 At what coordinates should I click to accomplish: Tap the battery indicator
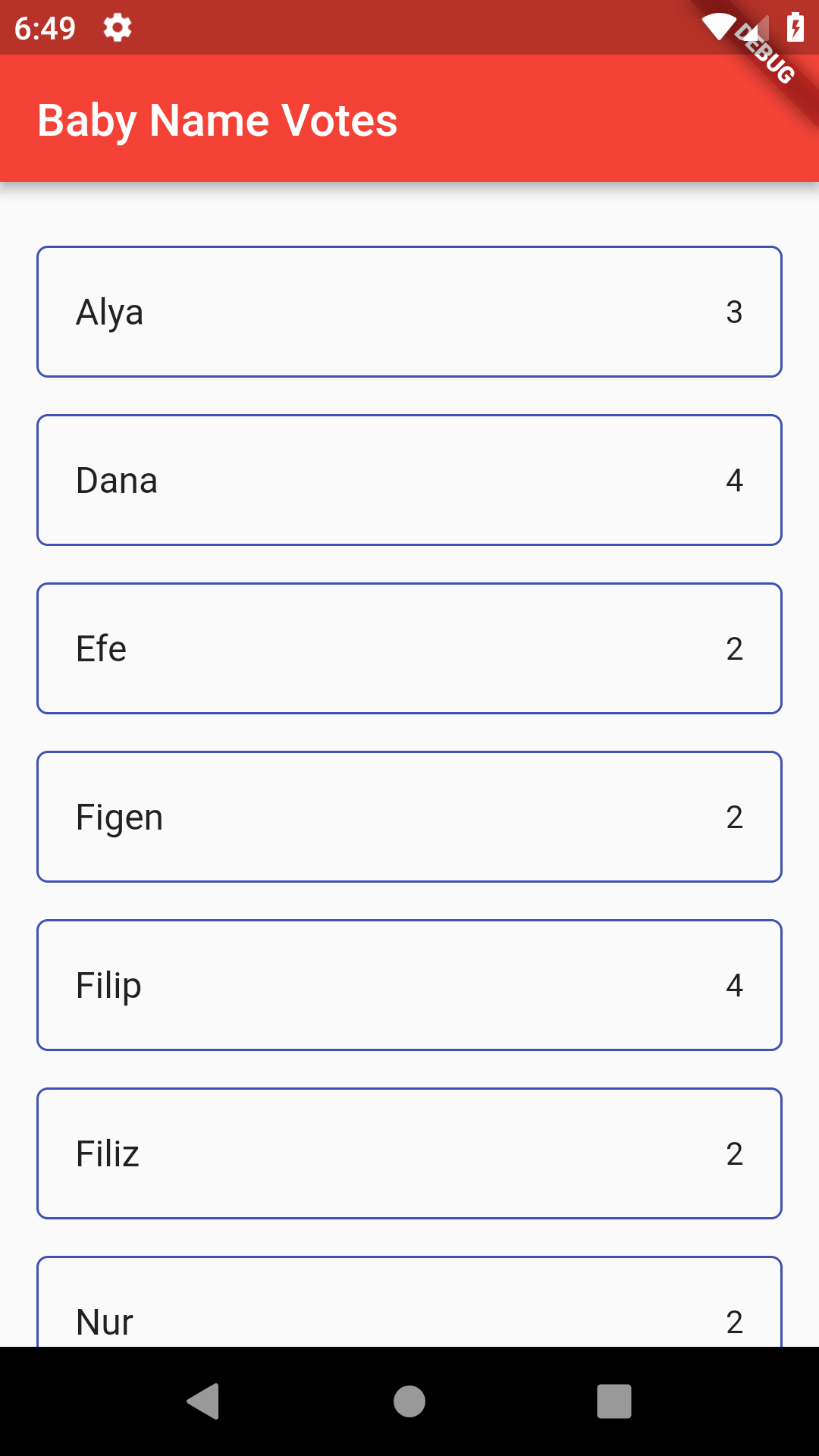point(795,27)
